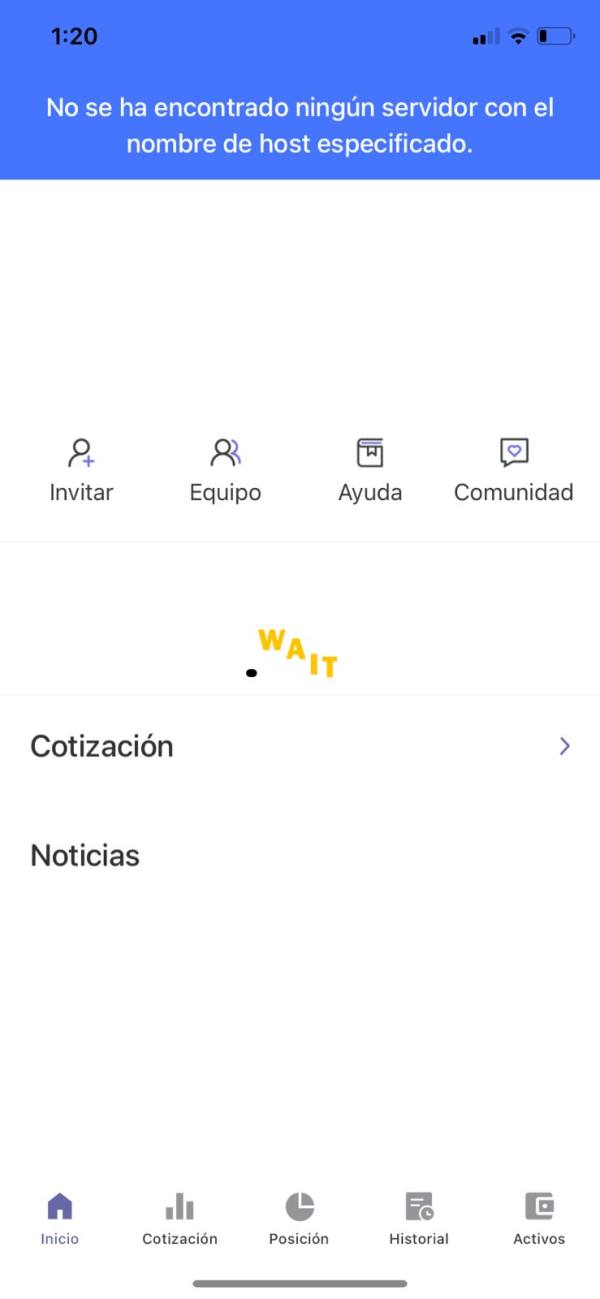Expand the Cotización section chevron
The width and height of the screenshot is (600, 1299).
click(565, 746)
